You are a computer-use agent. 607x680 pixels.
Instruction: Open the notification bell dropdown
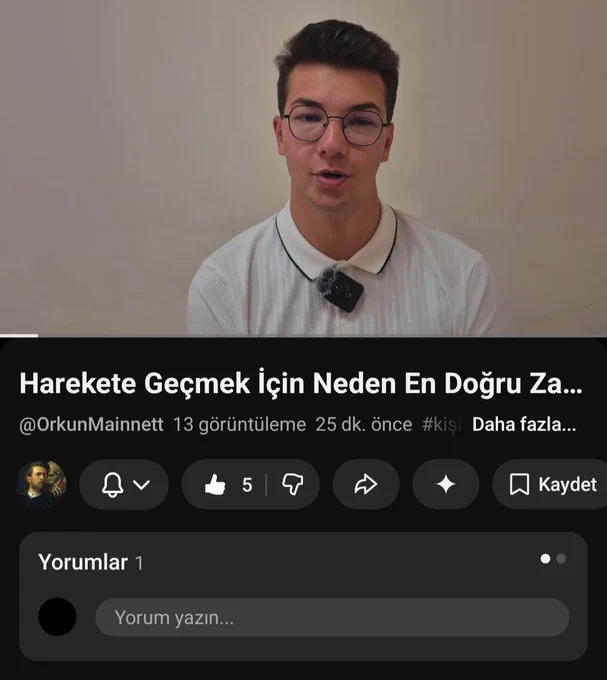coord(124,484)
